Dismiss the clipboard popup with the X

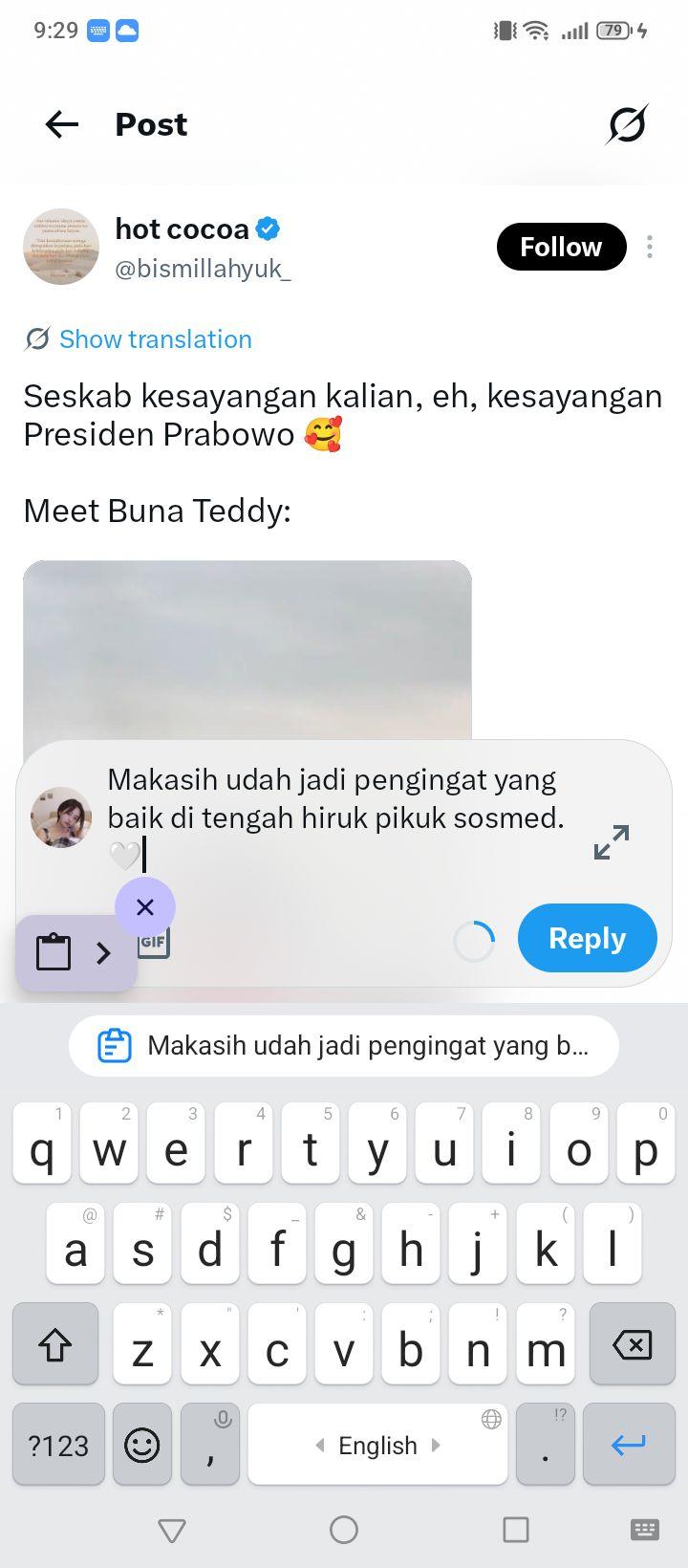pos(145,906)
